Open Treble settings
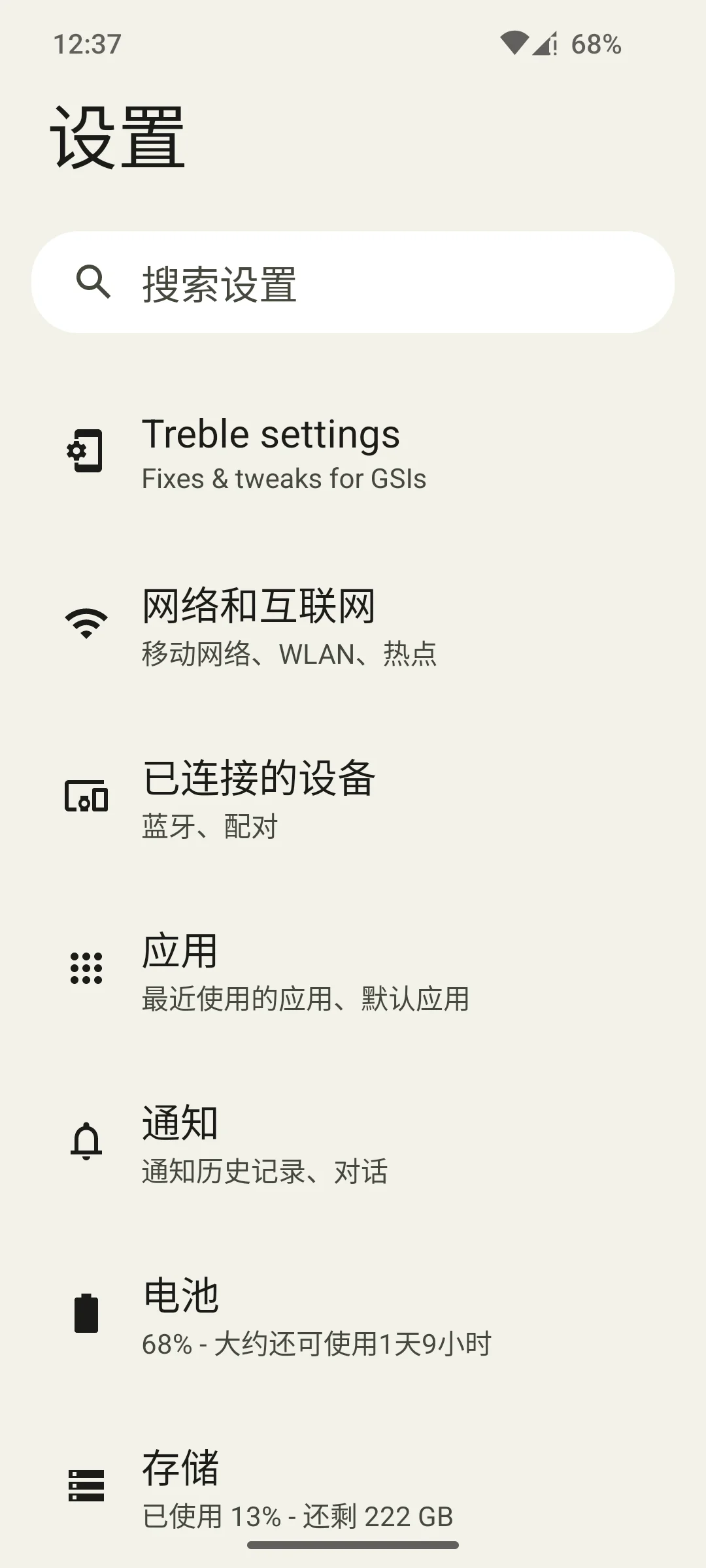This screenshot has height=1568, width=706. point(284,452)
